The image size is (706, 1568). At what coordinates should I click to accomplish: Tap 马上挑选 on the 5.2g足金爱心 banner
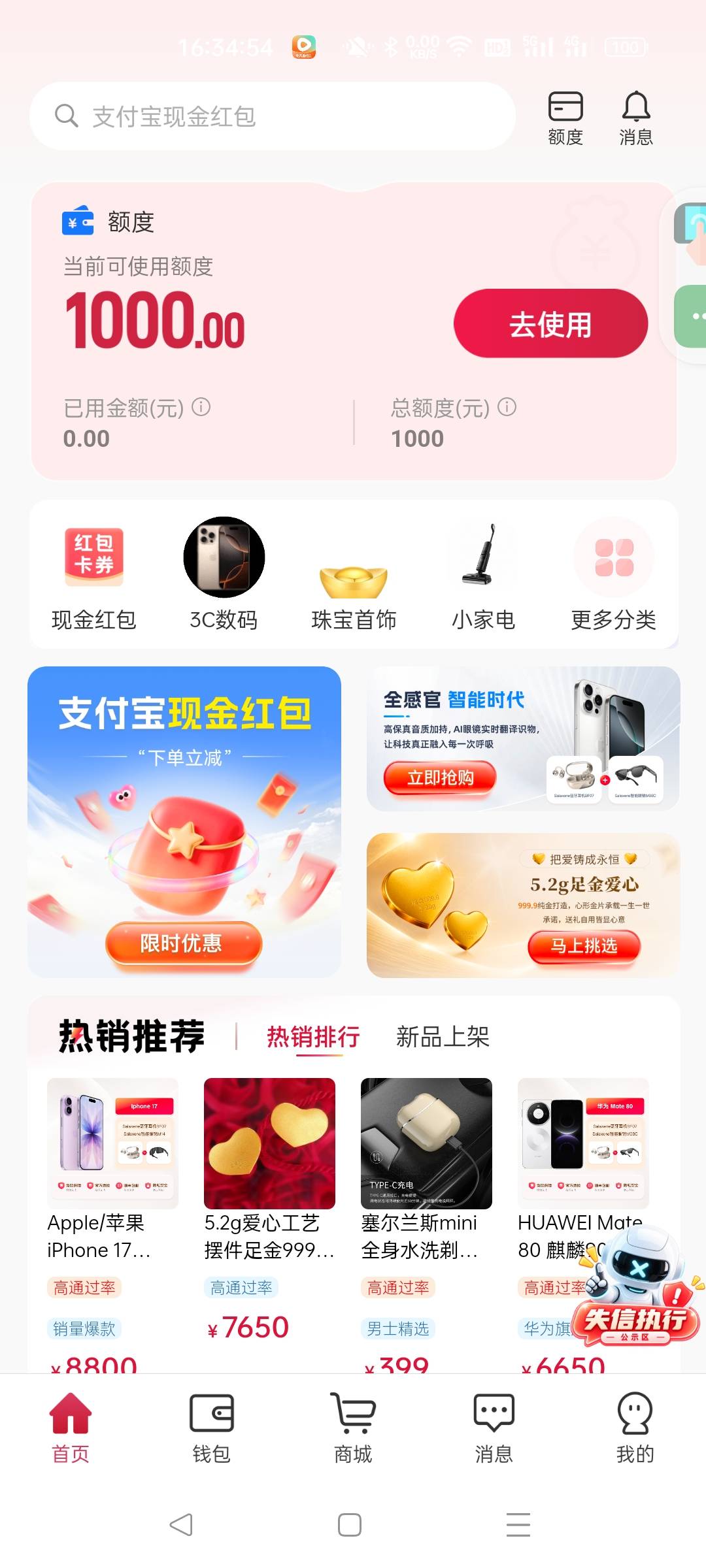pos(584,946)
